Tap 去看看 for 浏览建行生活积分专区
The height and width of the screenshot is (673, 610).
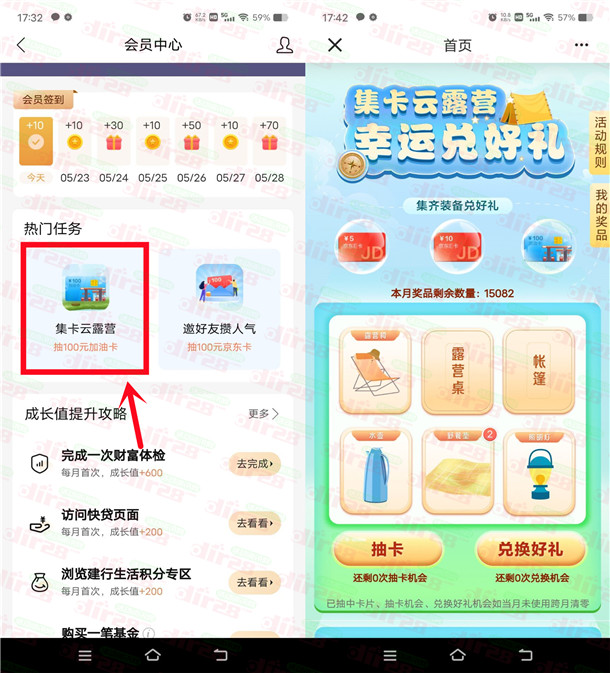[x=254, y=582]
